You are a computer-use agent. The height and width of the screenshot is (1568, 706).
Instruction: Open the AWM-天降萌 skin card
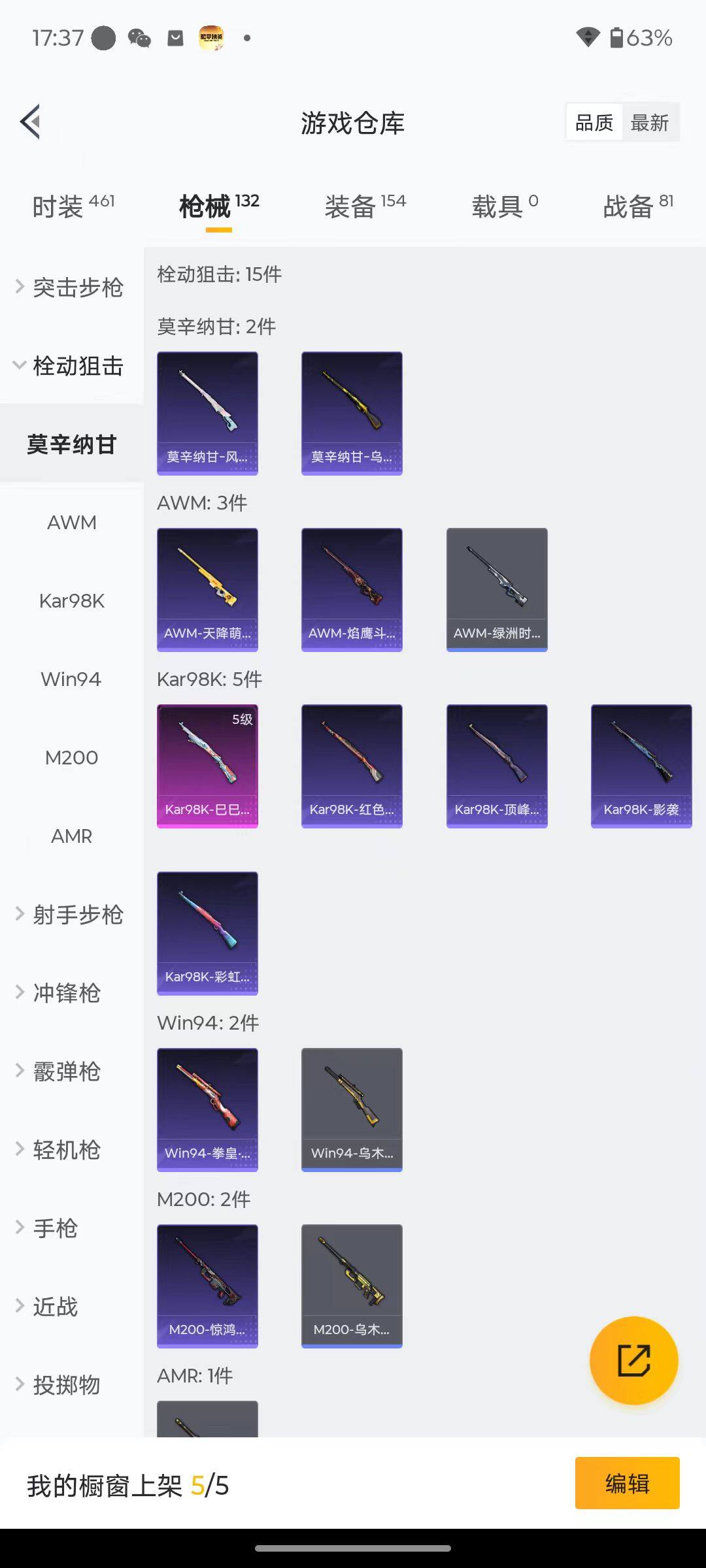coord(207,589)
